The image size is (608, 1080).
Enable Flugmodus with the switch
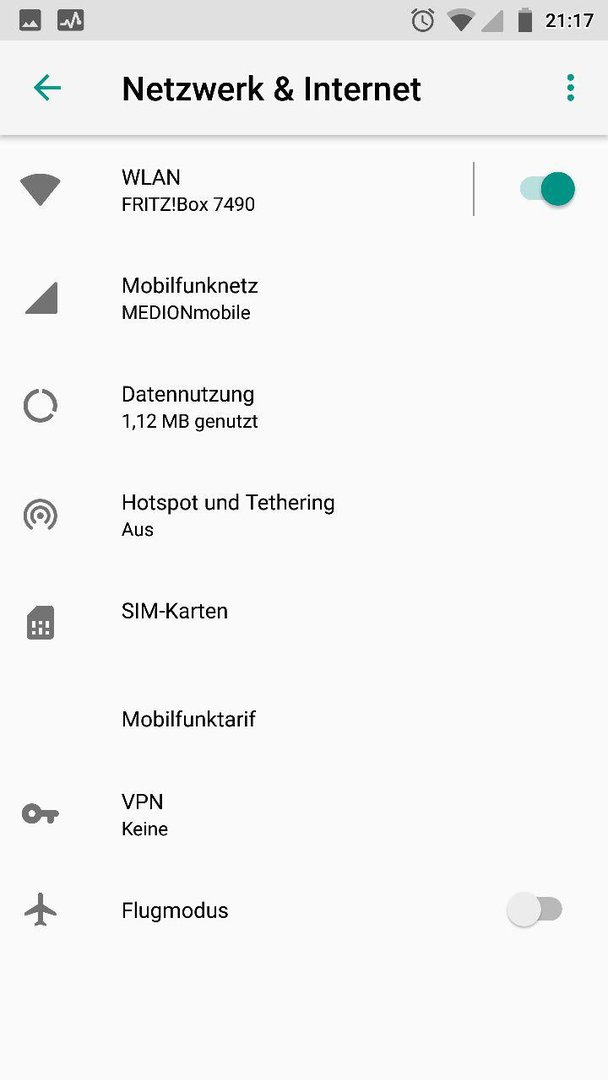tap(535, 909)
